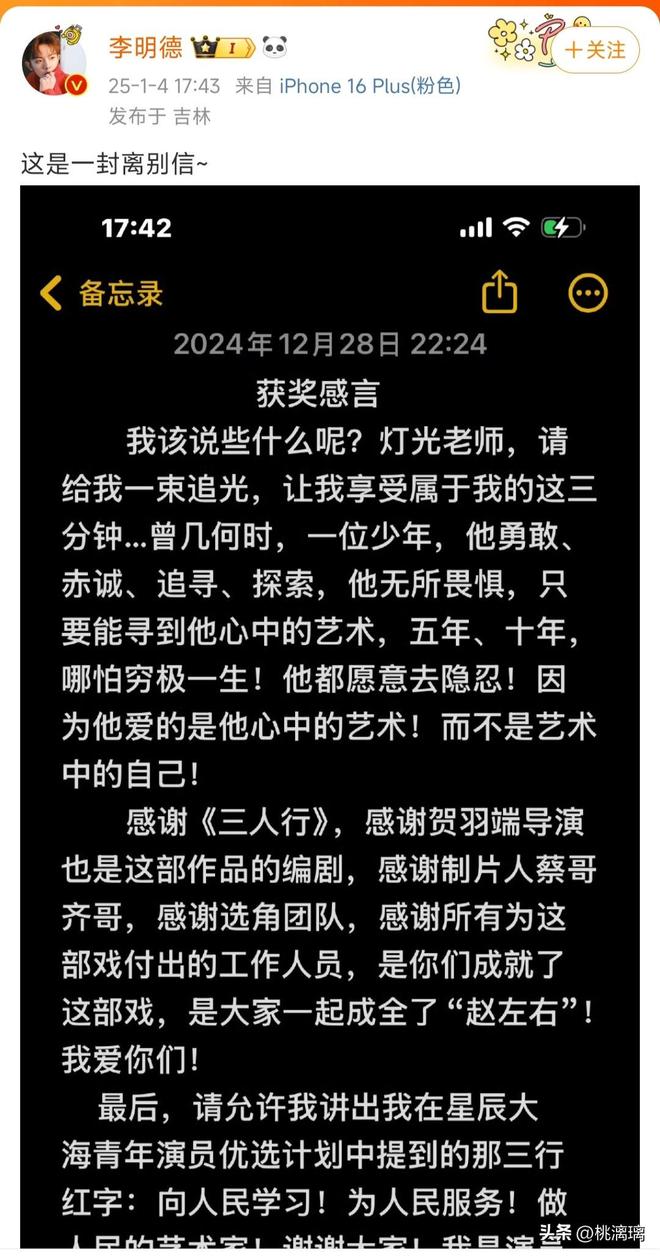Tap the username 李明德

pos(146,46)
